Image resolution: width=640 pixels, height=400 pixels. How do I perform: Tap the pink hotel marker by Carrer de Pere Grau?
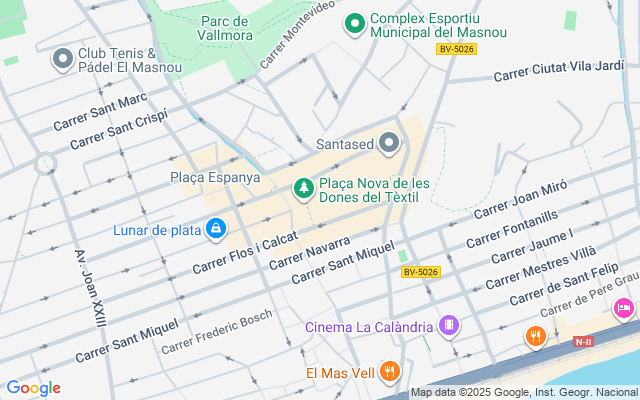(x=624, y=307)
